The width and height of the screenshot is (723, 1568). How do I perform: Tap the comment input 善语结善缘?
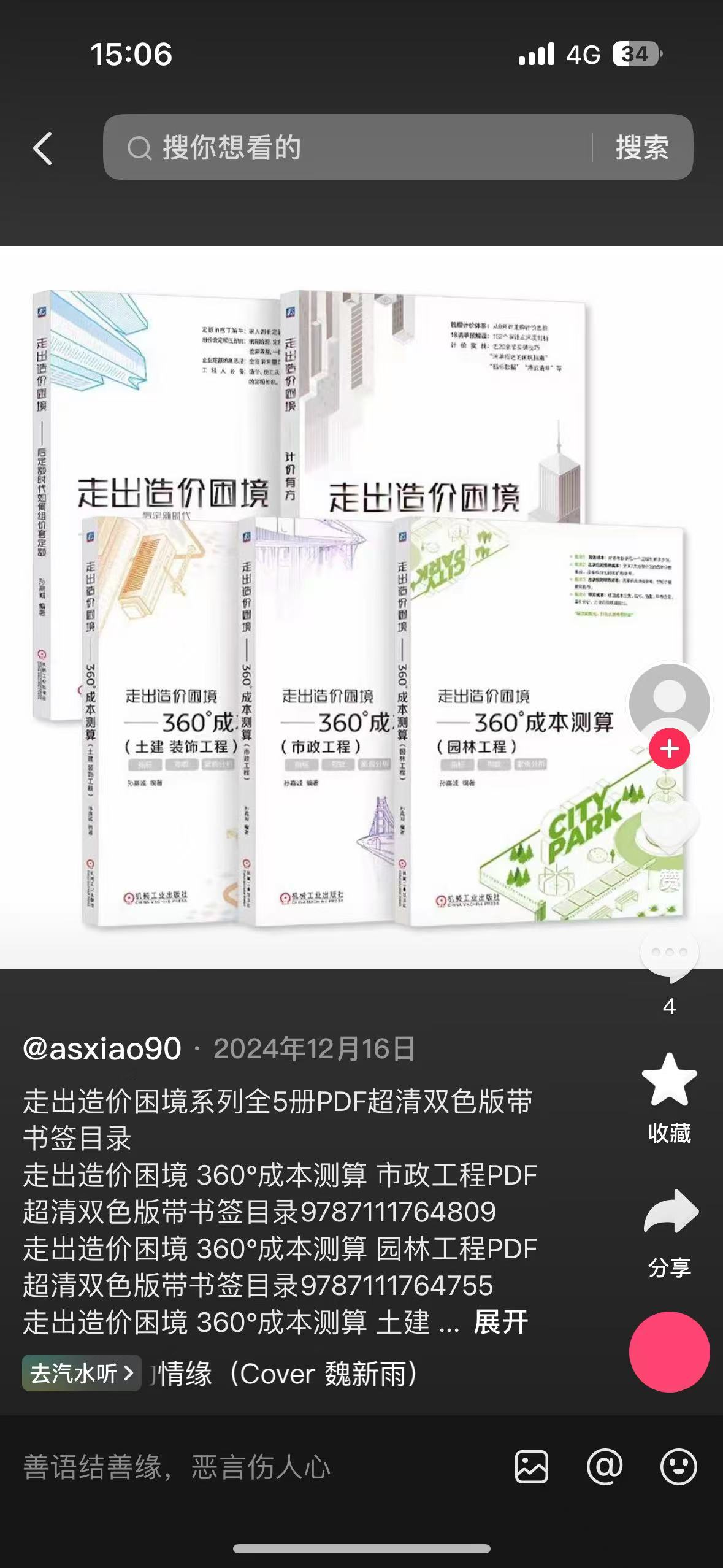[245, 1467]
